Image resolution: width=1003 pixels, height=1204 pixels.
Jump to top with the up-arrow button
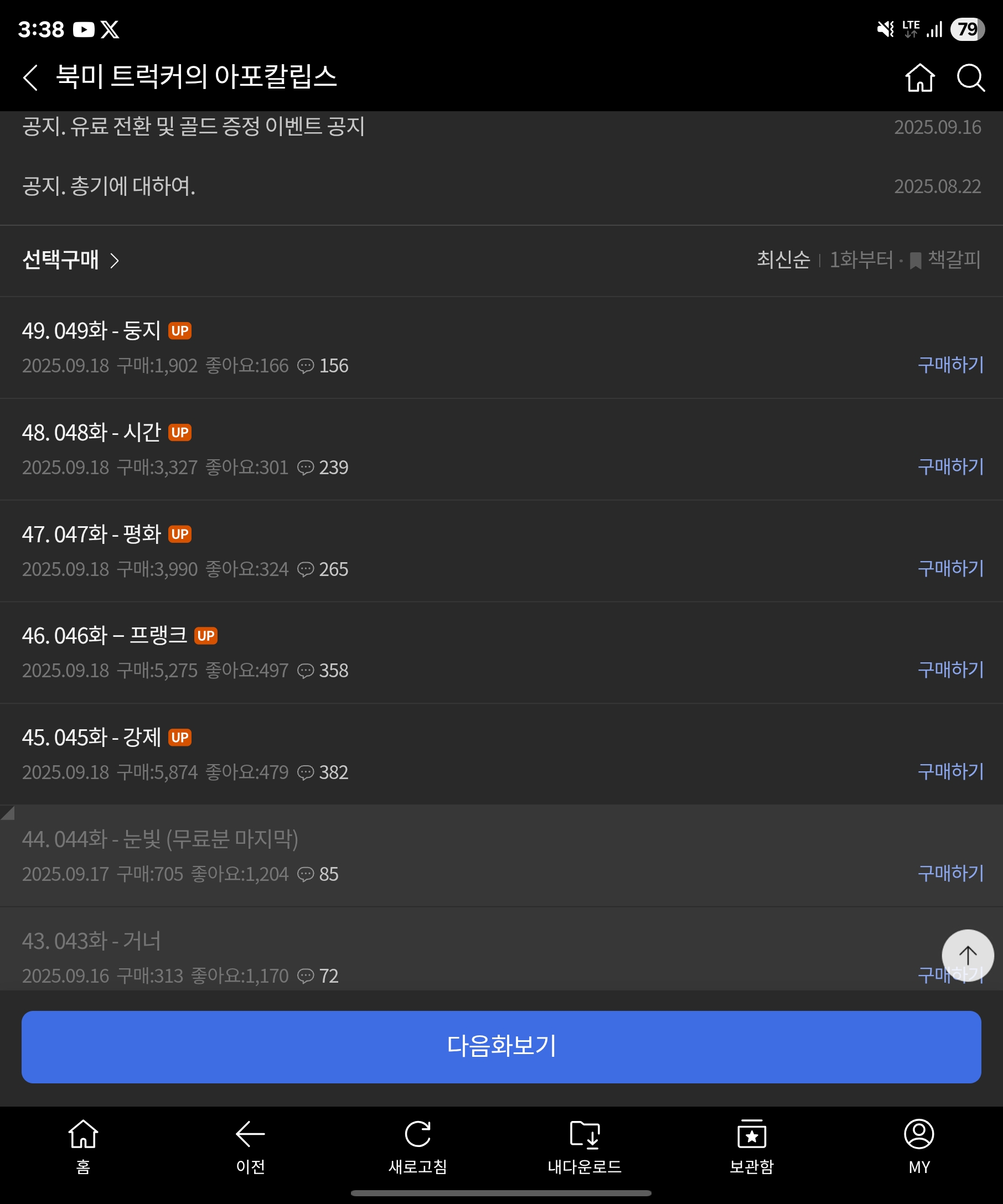[x=967, y=955]
